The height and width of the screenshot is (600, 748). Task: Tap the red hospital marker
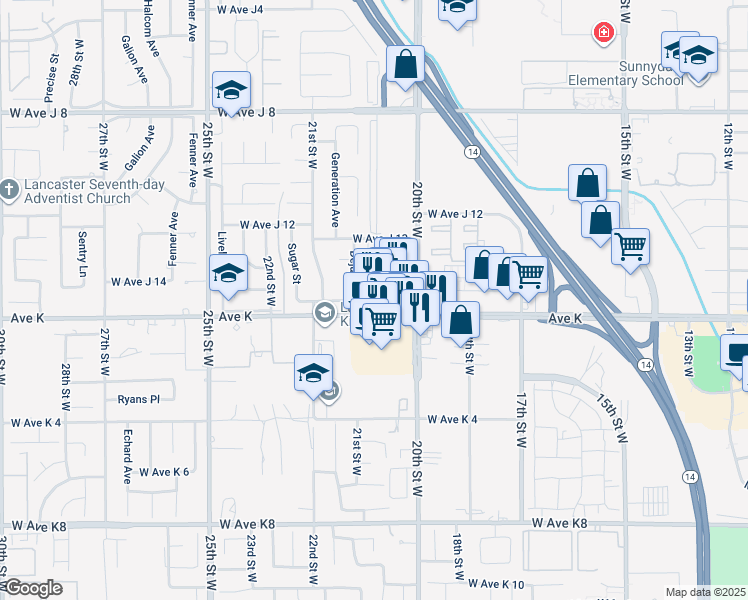[603, 33]
